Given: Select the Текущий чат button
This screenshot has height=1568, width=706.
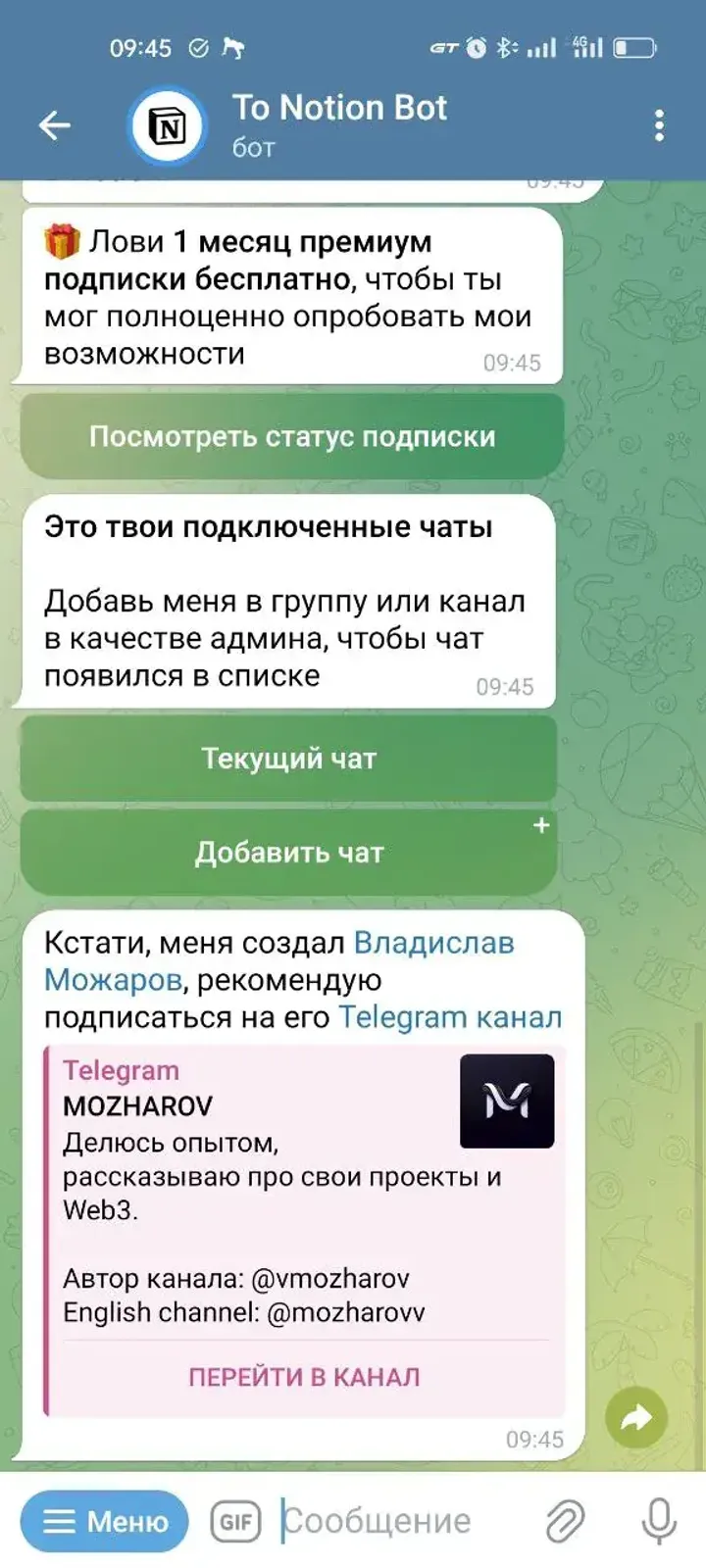Looking at the screenshot, I should [x=288, y=759].
